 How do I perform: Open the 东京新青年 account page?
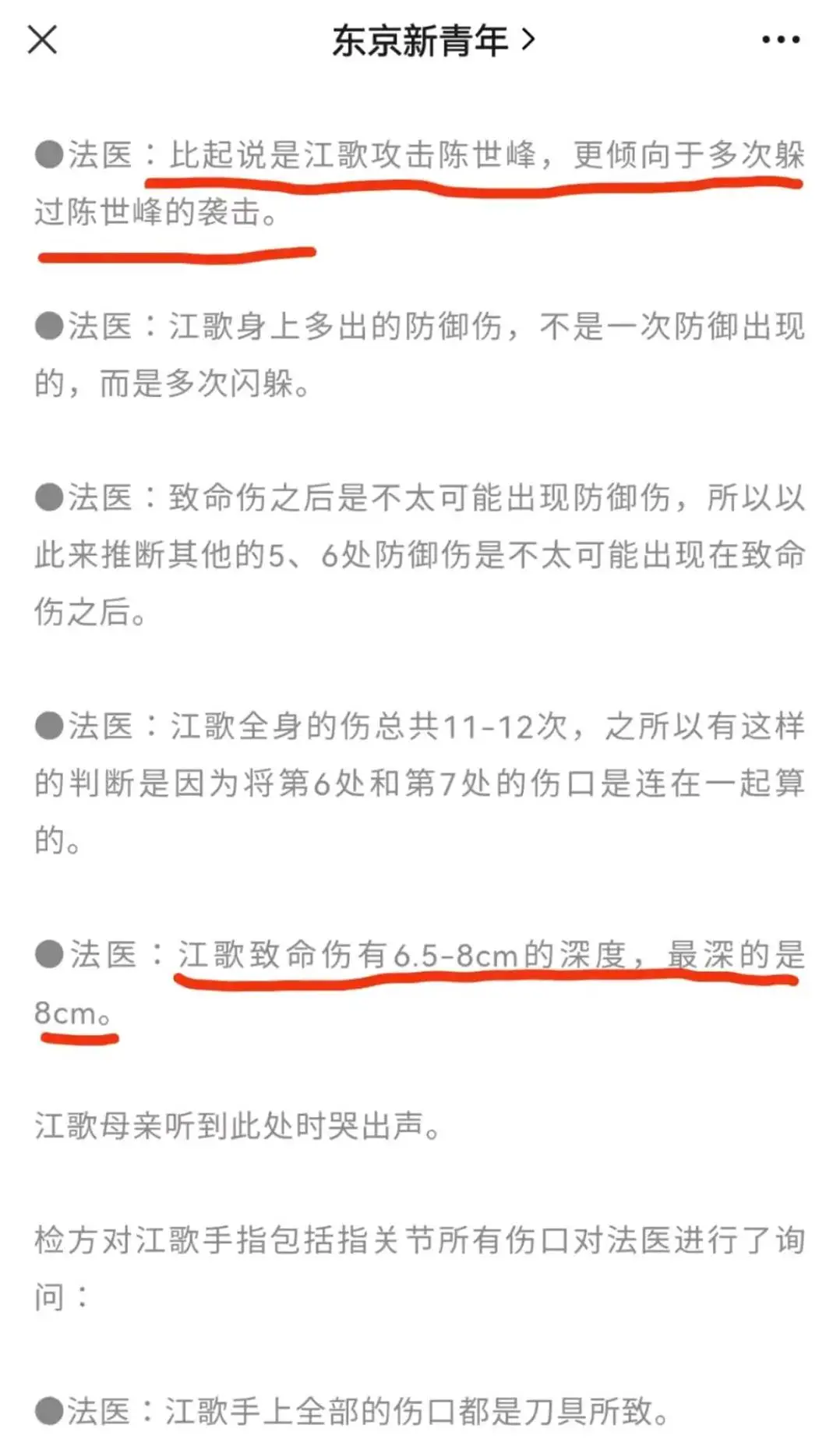pos(433,40)
